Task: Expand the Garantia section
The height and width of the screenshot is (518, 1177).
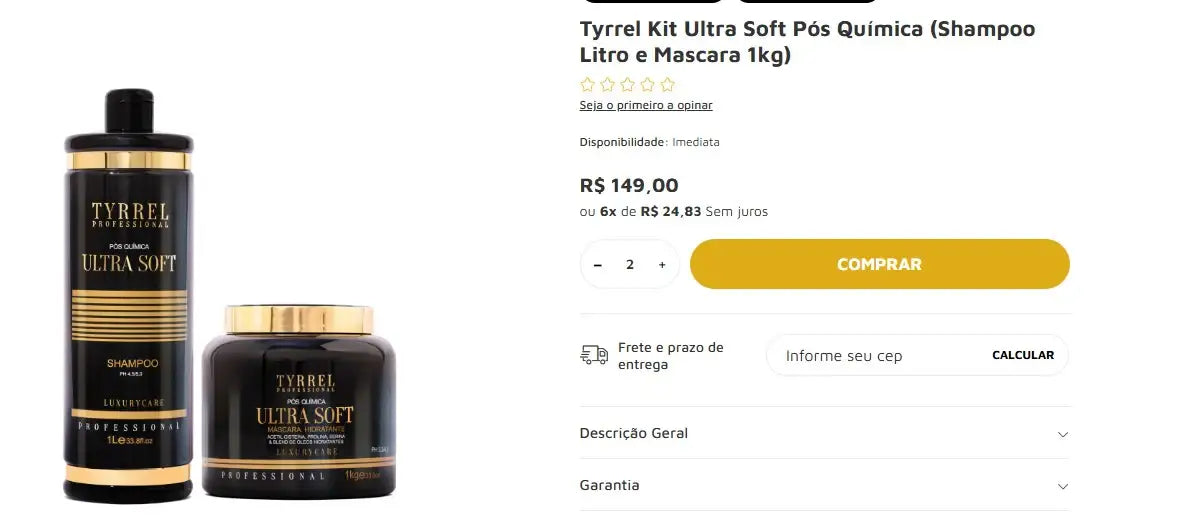Action: coord(824,485)
